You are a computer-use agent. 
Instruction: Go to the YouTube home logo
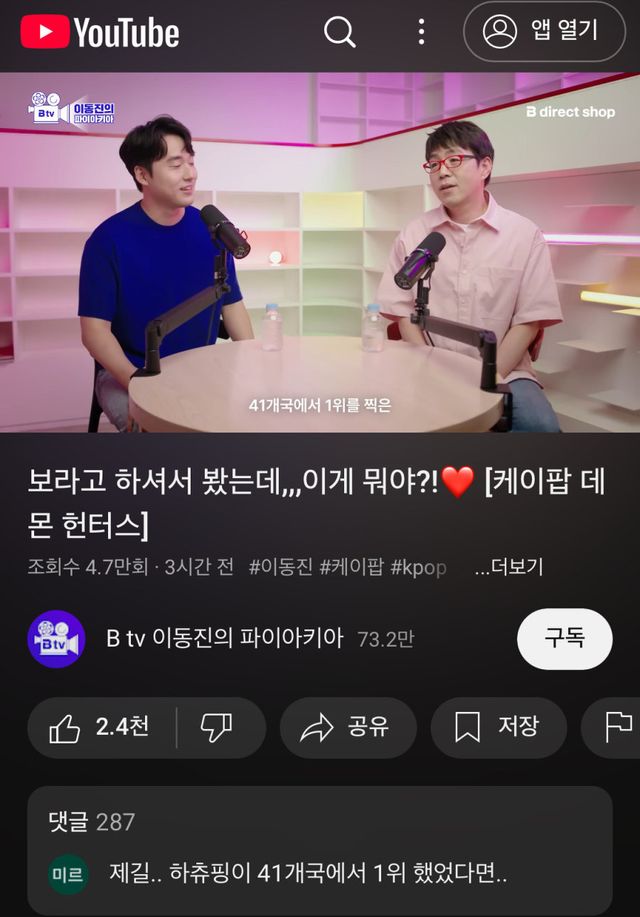point(100,33)
